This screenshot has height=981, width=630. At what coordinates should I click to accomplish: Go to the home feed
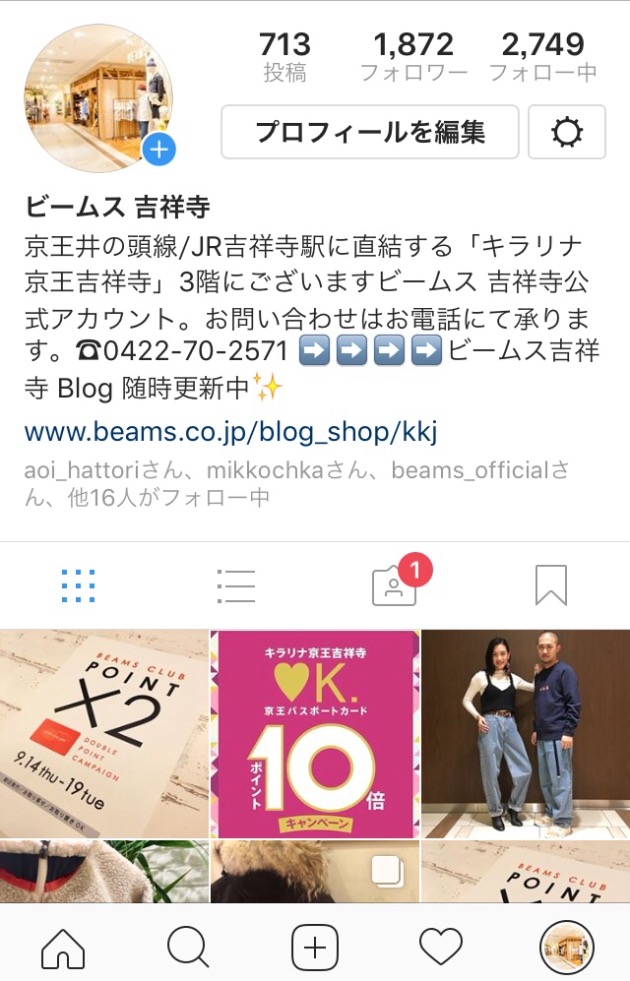click(63, 945)
